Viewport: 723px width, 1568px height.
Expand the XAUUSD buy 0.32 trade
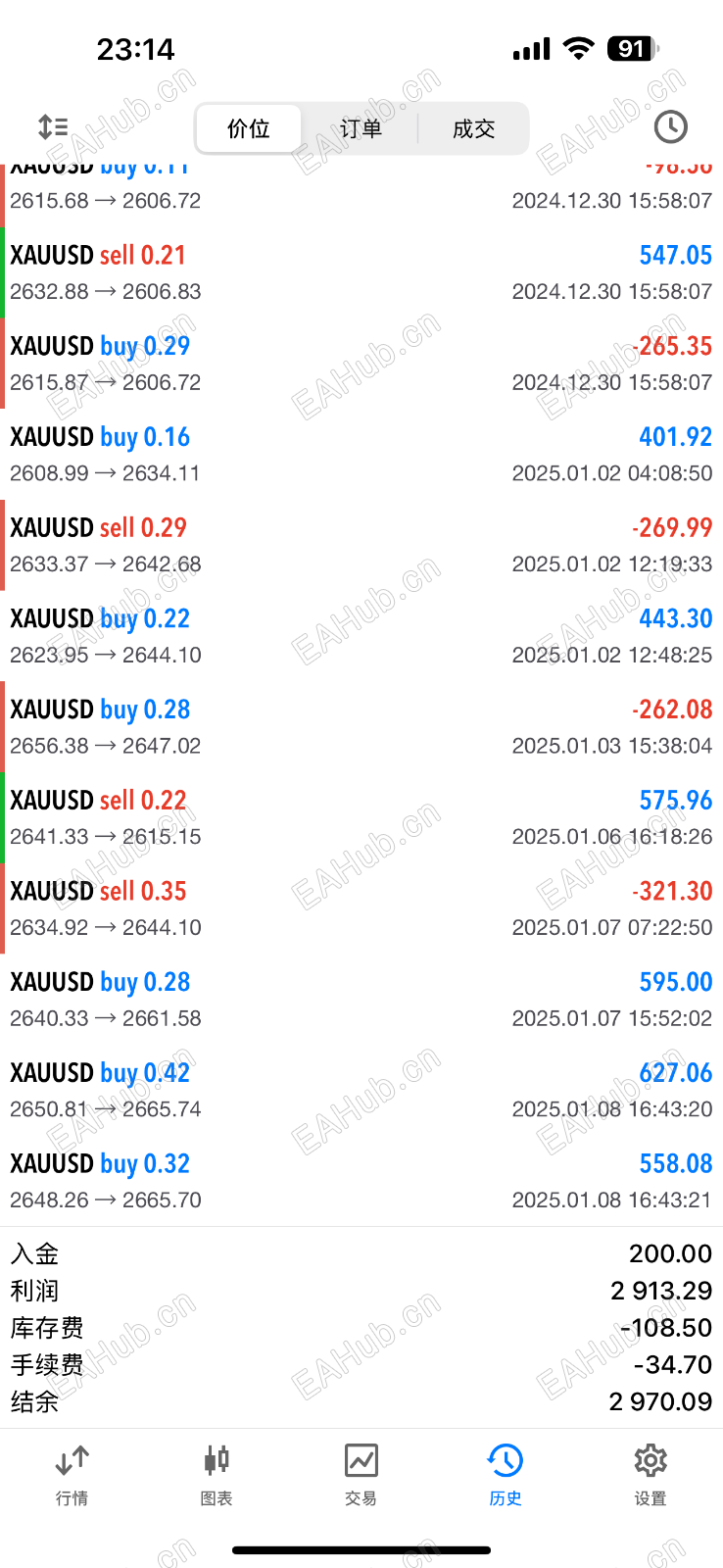point(361,1181)
